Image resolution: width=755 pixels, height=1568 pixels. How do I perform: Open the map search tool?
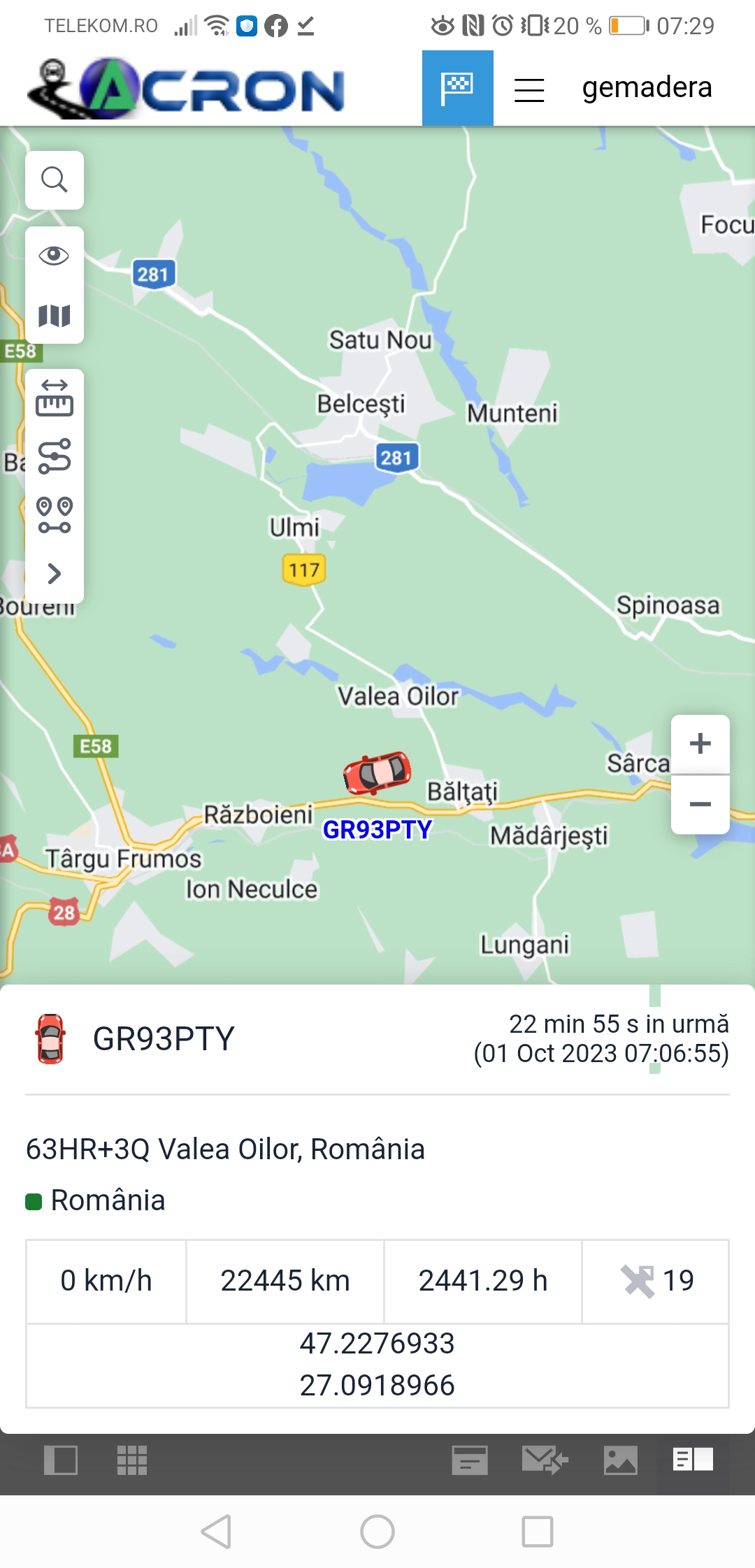coord(55,180)
